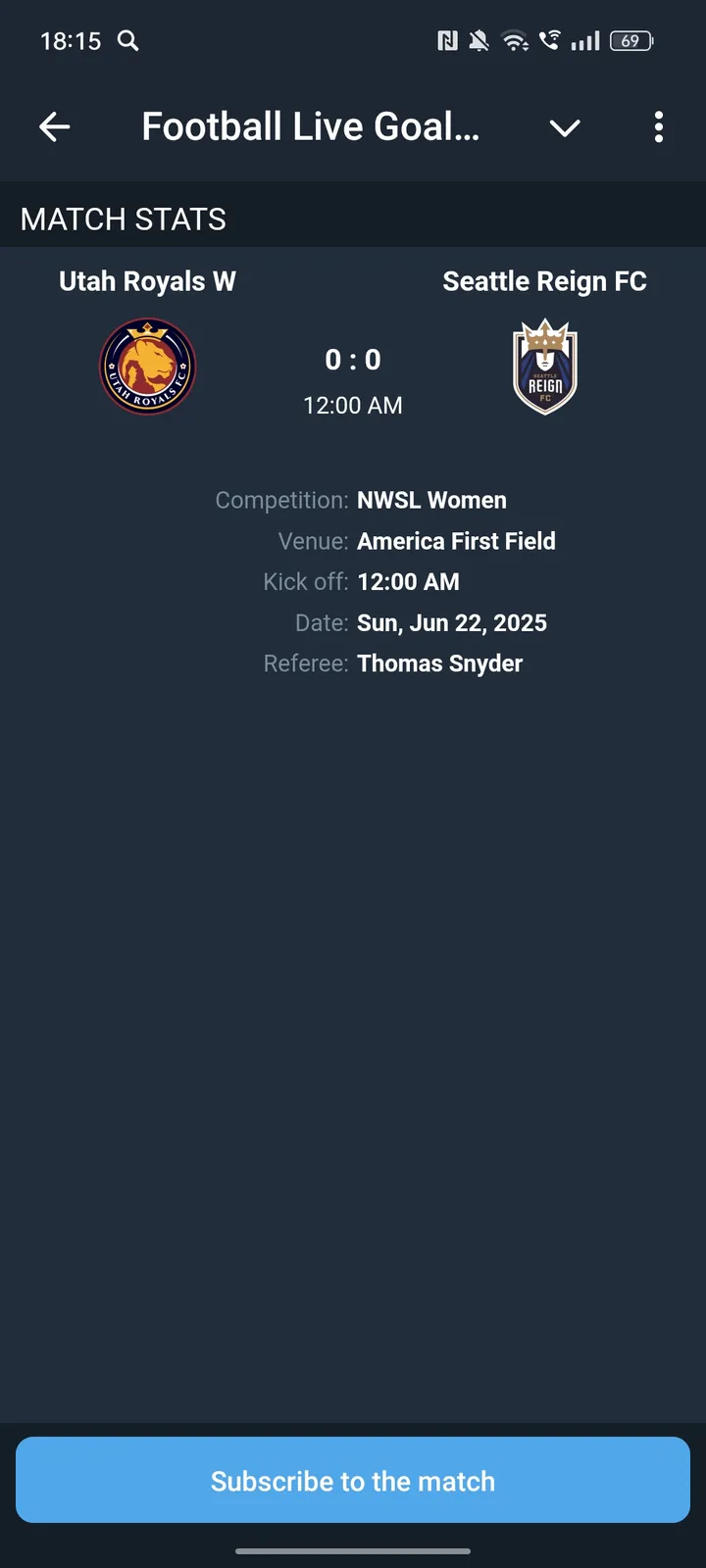Tap the Utah Royals W team name
The height and width of the screenshot is (1568, 706).
tap(147, 280)
